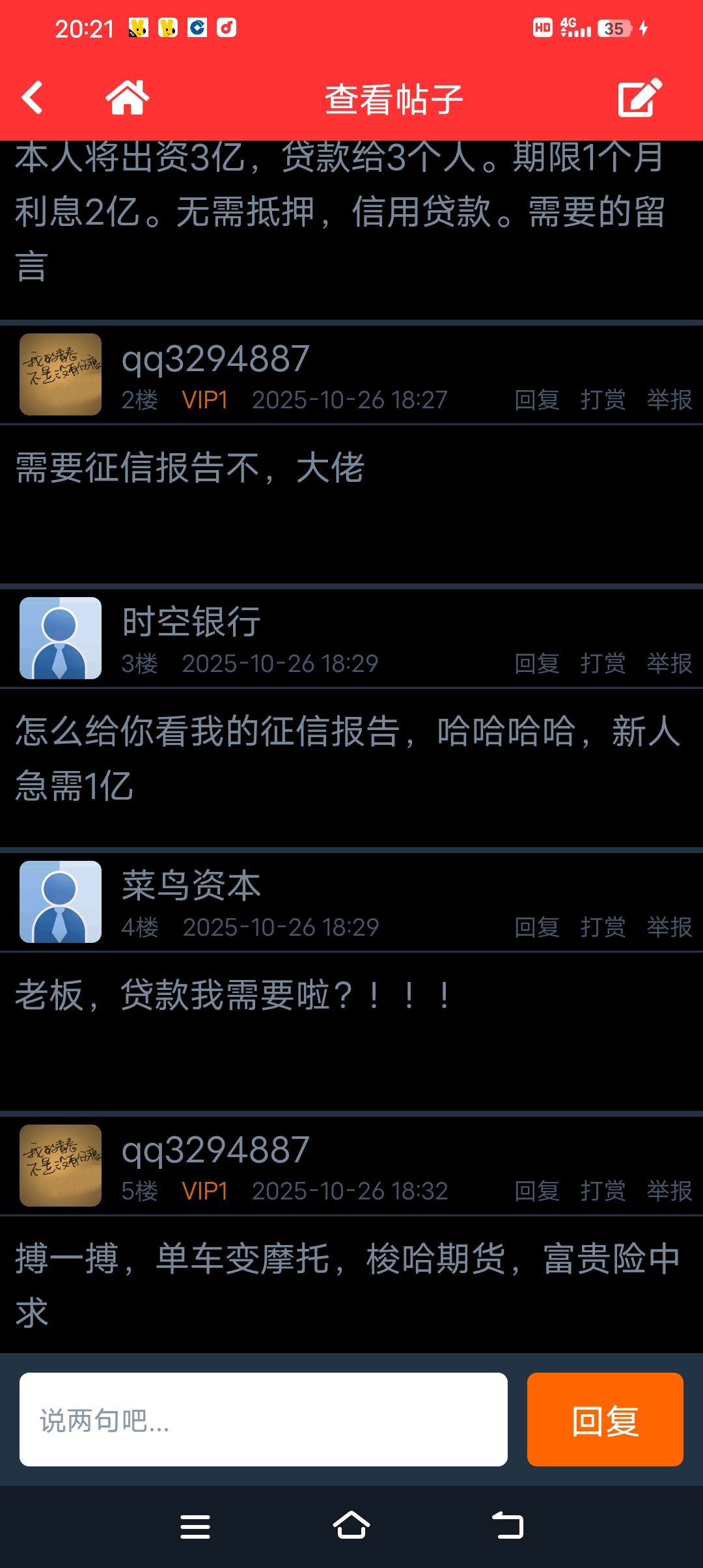Viewport: 703px width, 1568px height.
Task: Open 菜鸟资本's profile avatar
Action: click(x=61, y=902)
